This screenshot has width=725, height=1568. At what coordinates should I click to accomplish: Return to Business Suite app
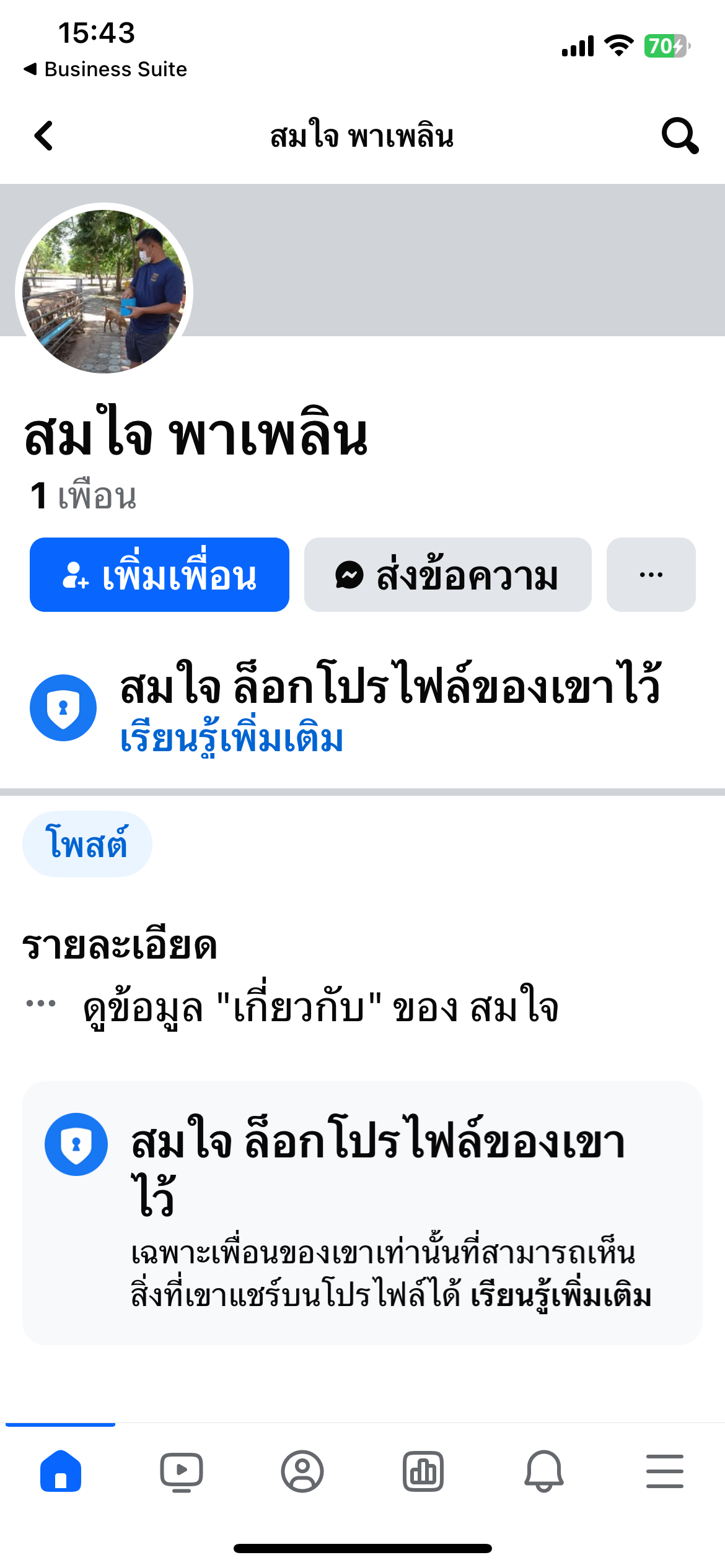(x=105, y=69)
